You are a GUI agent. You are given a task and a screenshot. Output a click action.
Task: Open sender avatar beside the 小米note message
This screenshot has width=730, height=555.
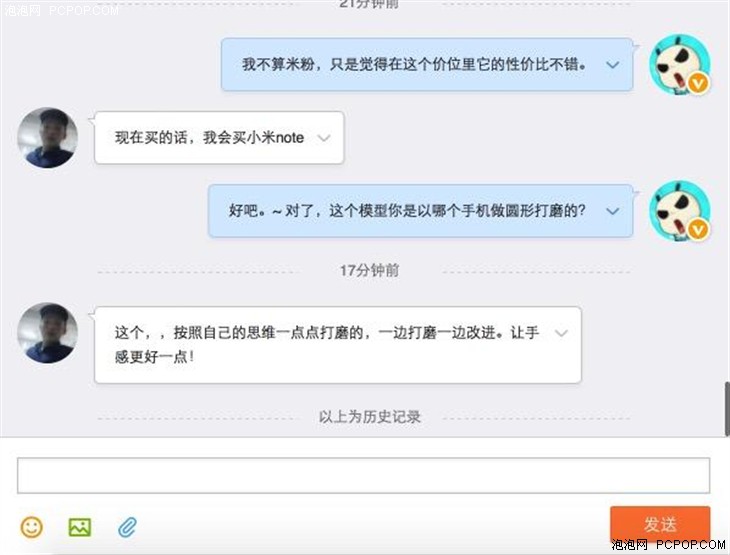point(47,138)
